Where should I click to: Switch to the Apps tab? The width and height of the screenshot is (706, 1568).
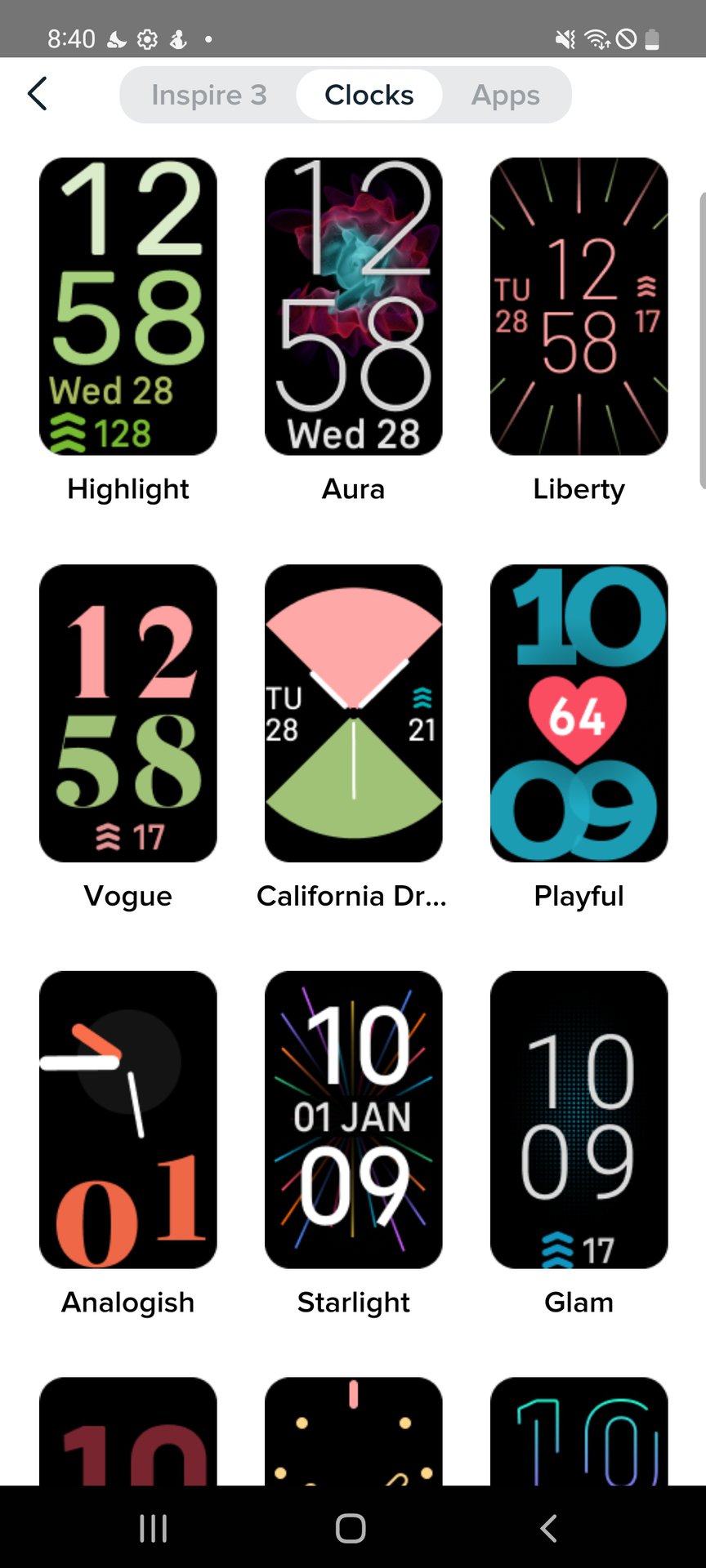tap(505, 95)
